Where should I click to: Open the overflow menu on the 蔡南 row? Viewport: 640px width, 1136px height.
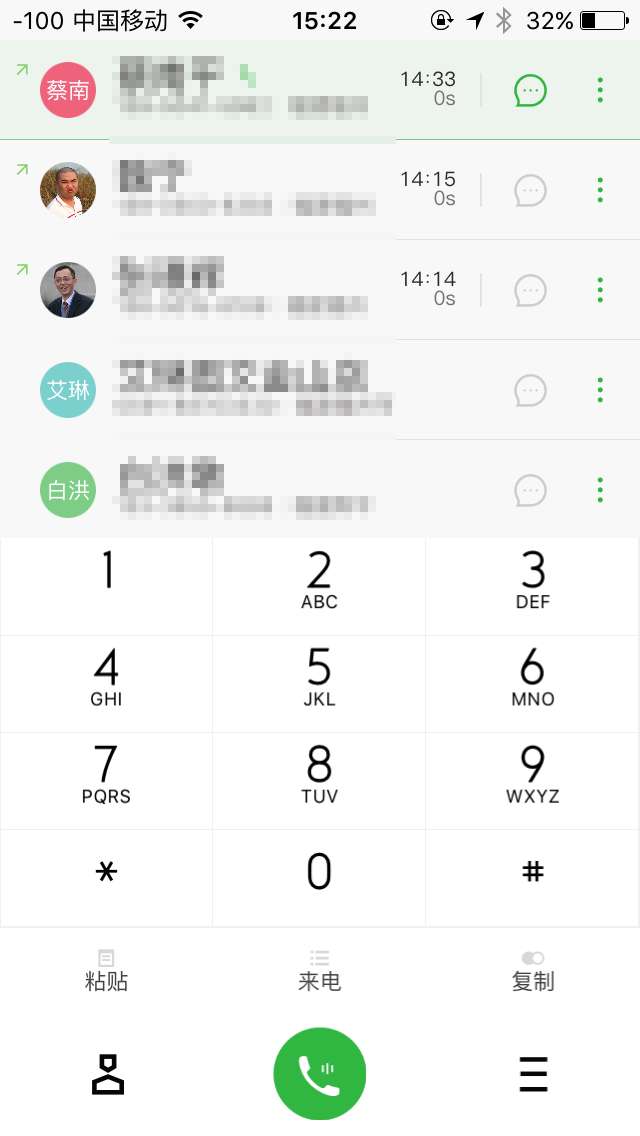coord(600,90)
